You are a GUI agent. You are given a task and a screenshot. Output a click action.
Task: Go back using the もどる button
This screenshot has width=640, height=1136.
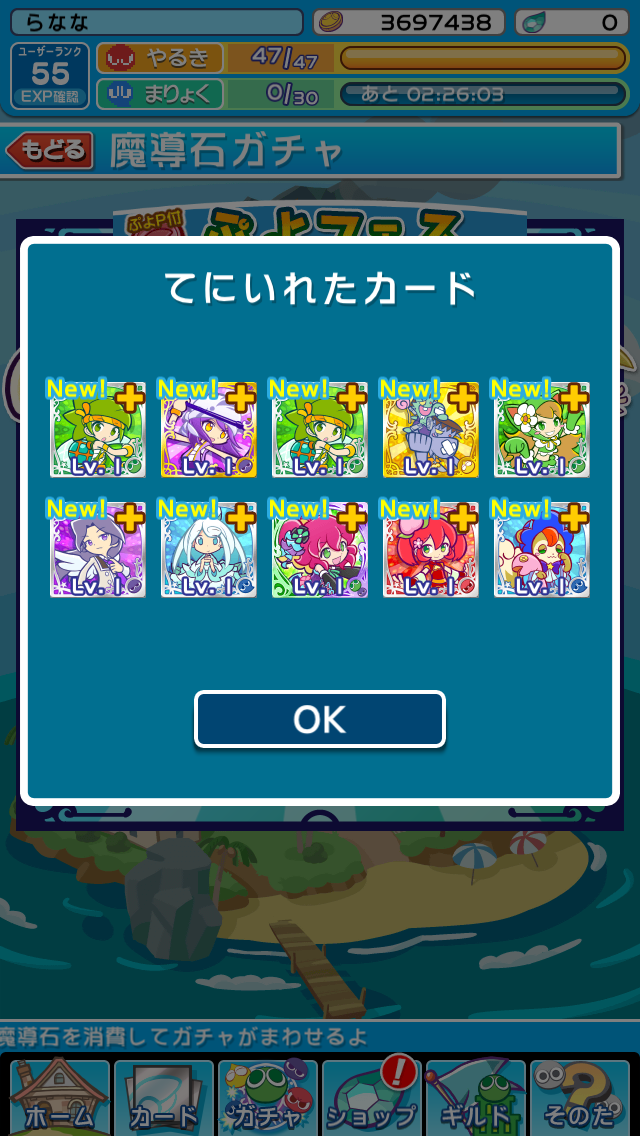tap(50, 151)
